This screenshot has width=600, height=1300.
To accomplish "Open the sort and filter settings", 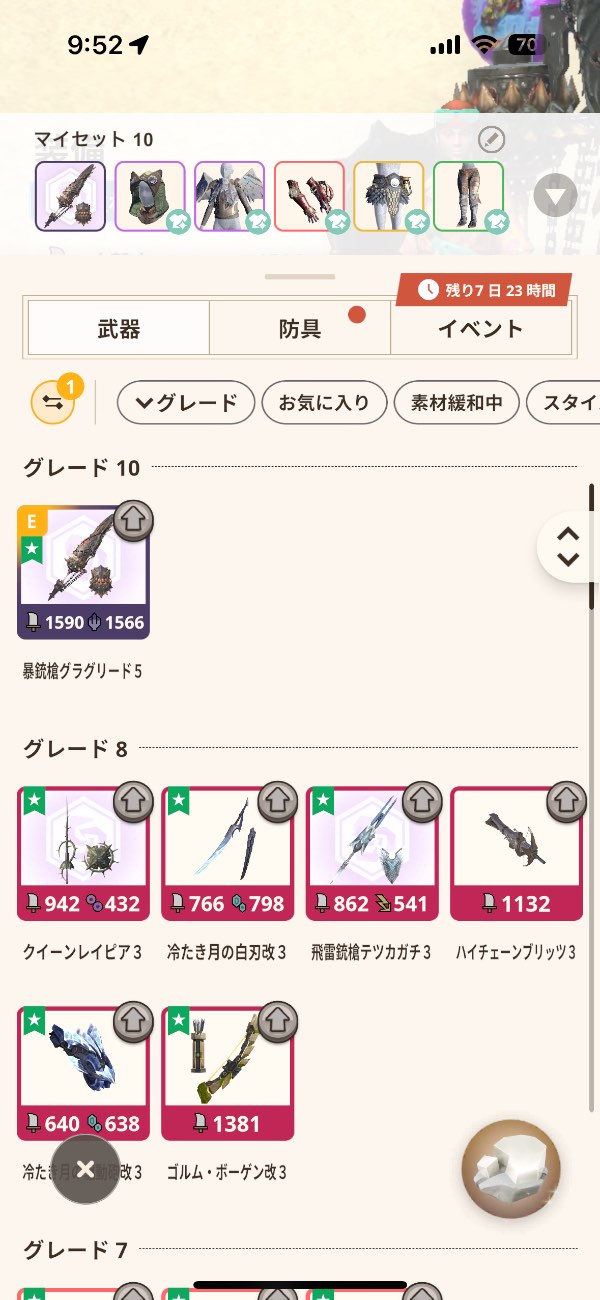I will point(53,403).
